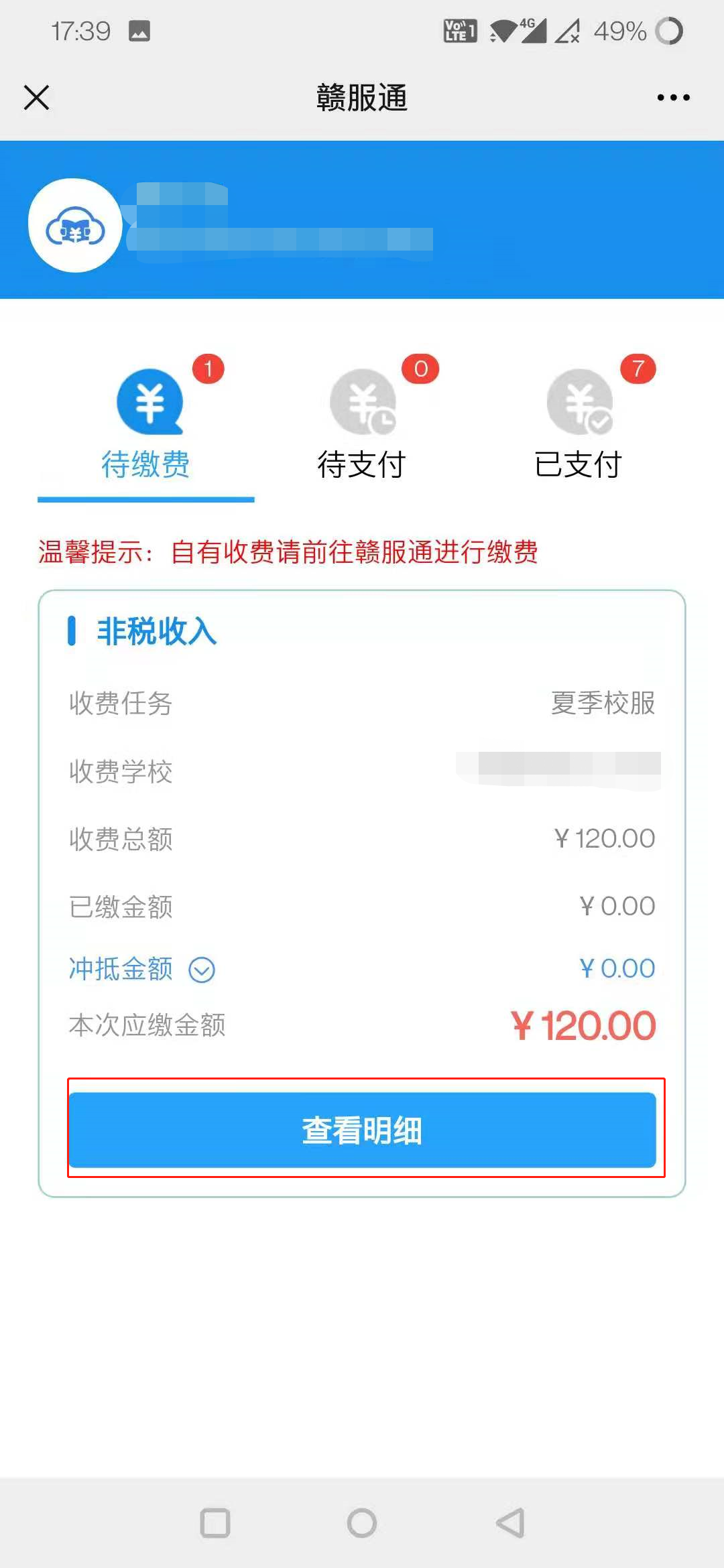Open the three-dot overflow menu
724x1568 pixels.
(x=673, y=98)
